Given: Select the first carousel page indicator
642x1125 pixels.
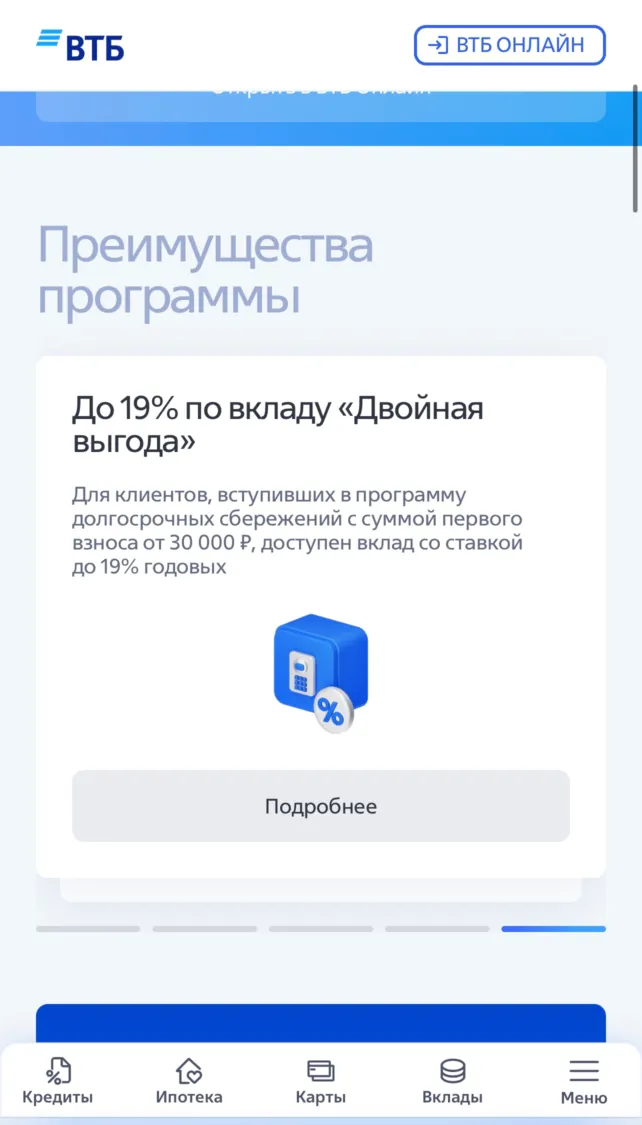Looking at the screenshot, I should pyautogui.click(x=88, y=929).
